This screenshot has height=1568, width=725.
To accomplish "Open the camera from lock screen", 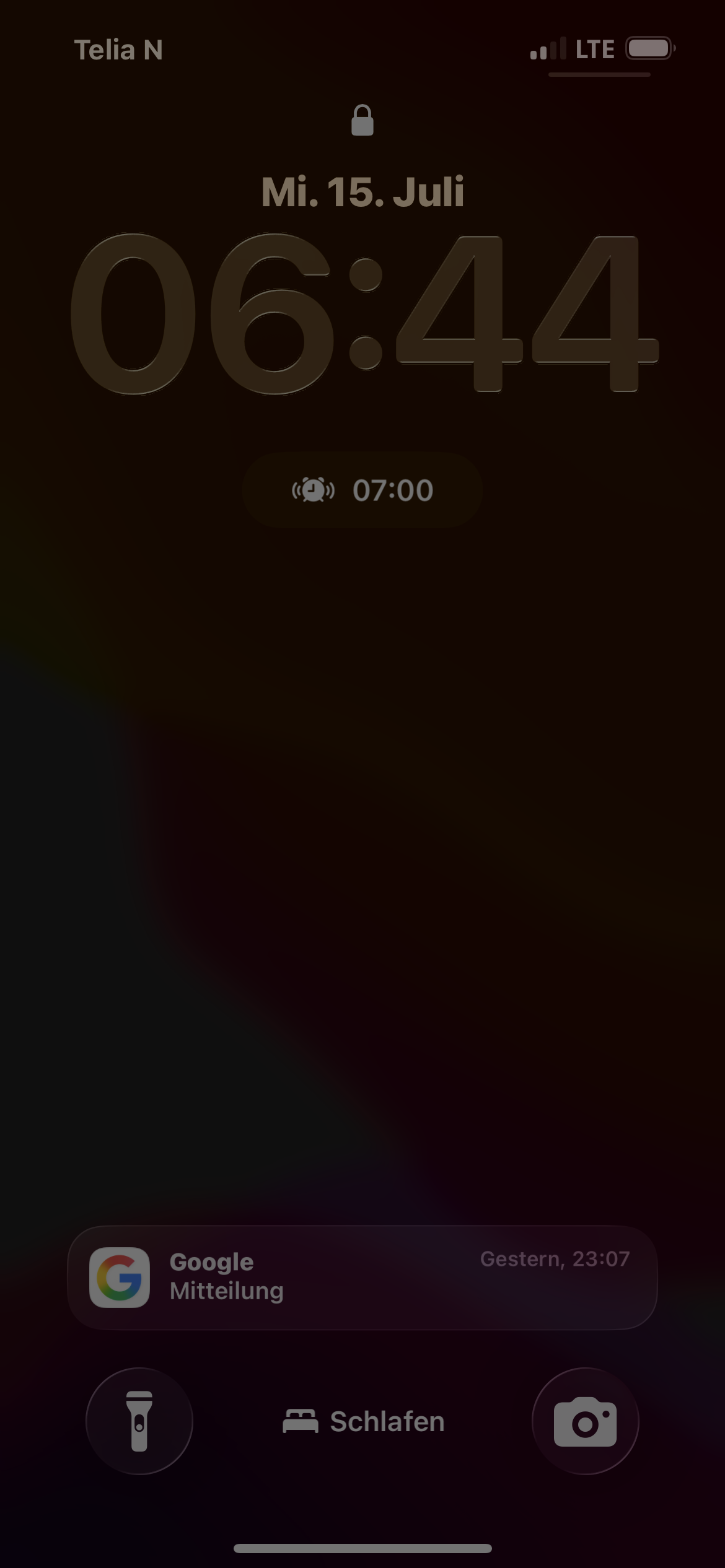I will coord(586,1421).
